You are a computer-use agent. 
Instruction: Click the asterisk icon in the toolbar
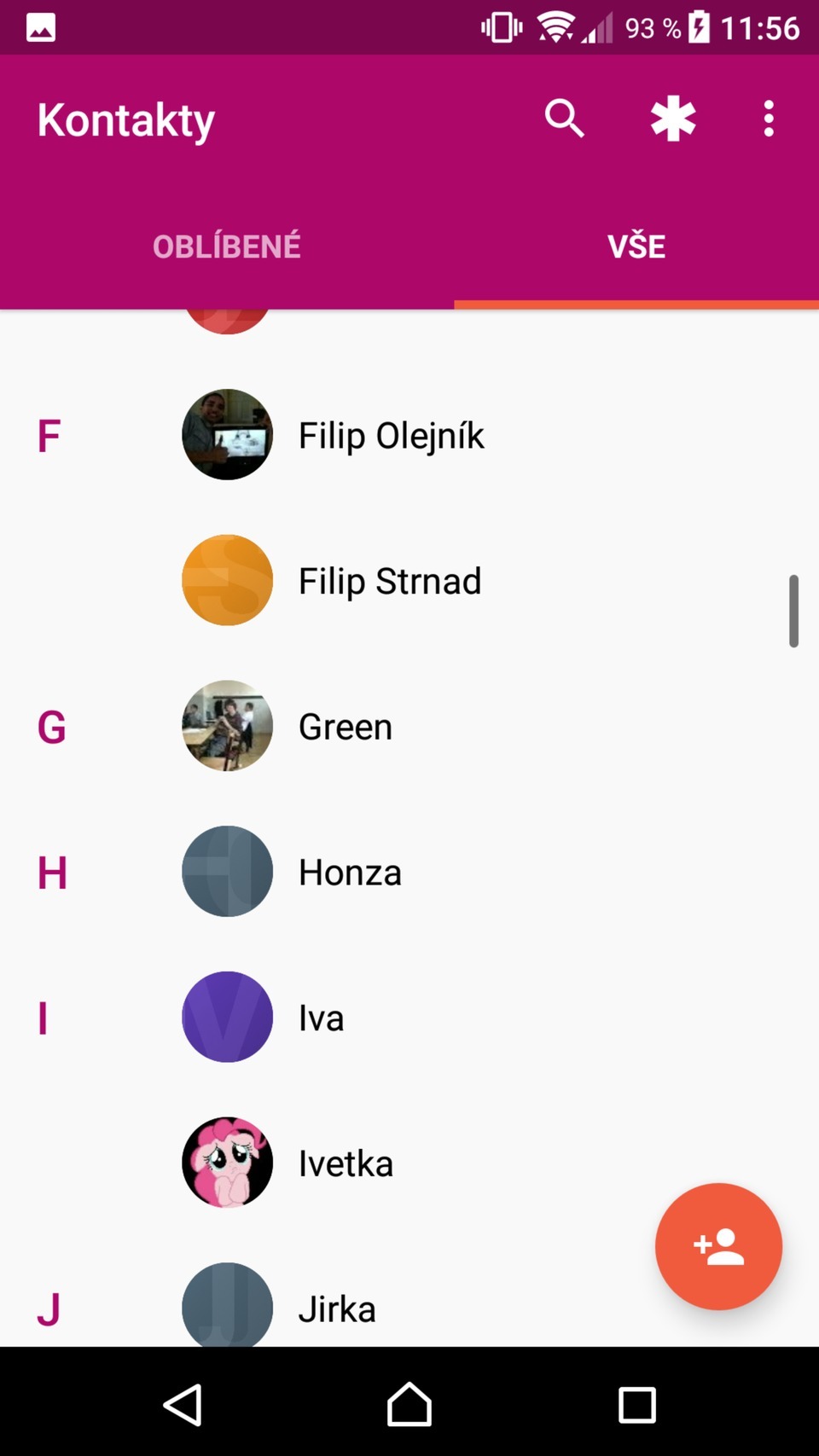click(673, 119)
